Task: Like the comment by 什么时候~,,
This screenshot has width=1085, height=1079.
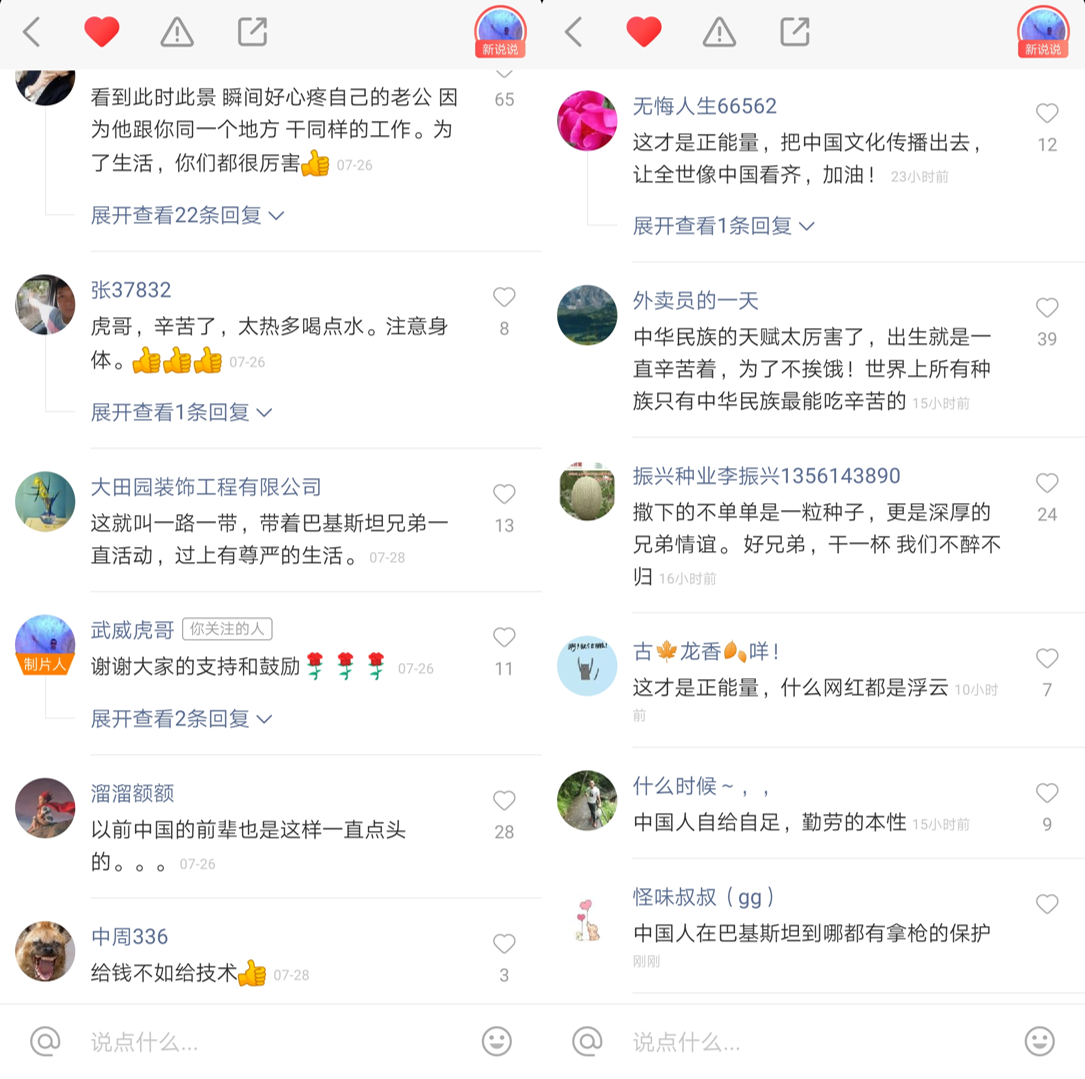Action: pyautogui.click(x=1047, y=794)
